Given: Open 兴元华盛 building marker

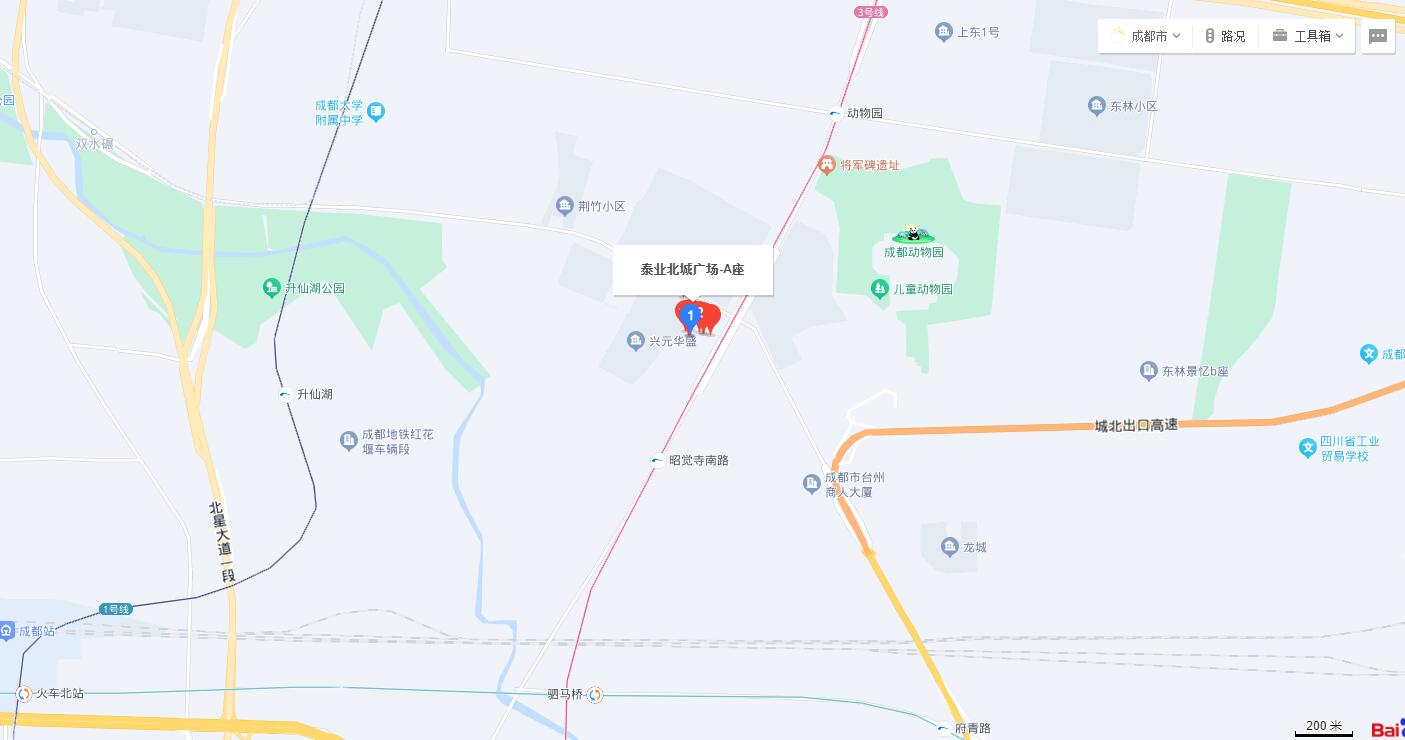Looking at the screenshot, I should tap(636, 342).
